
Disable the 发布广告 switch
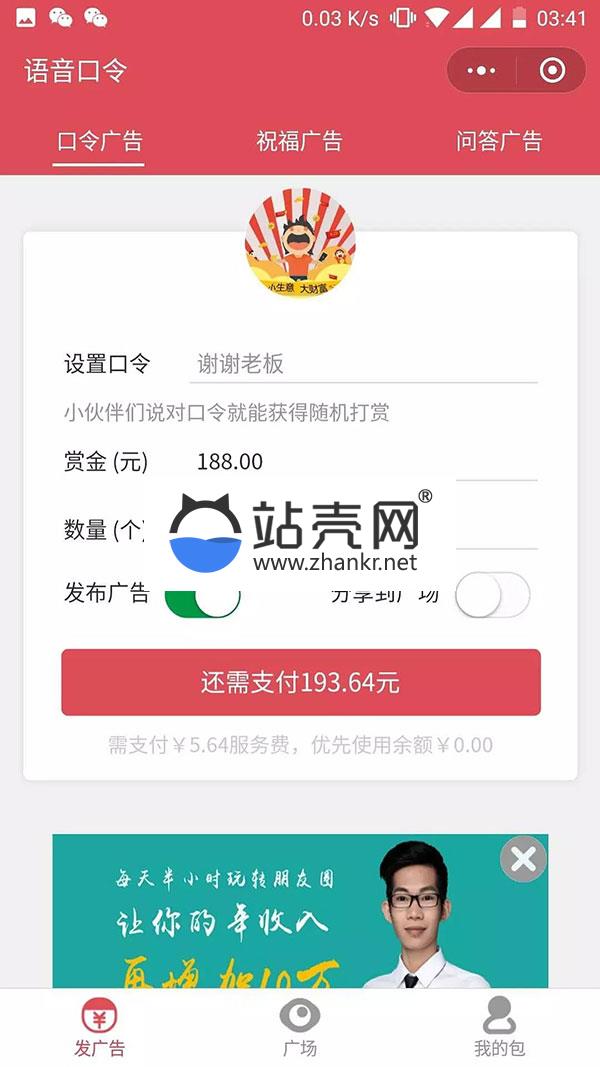click(x=204, y=597)
